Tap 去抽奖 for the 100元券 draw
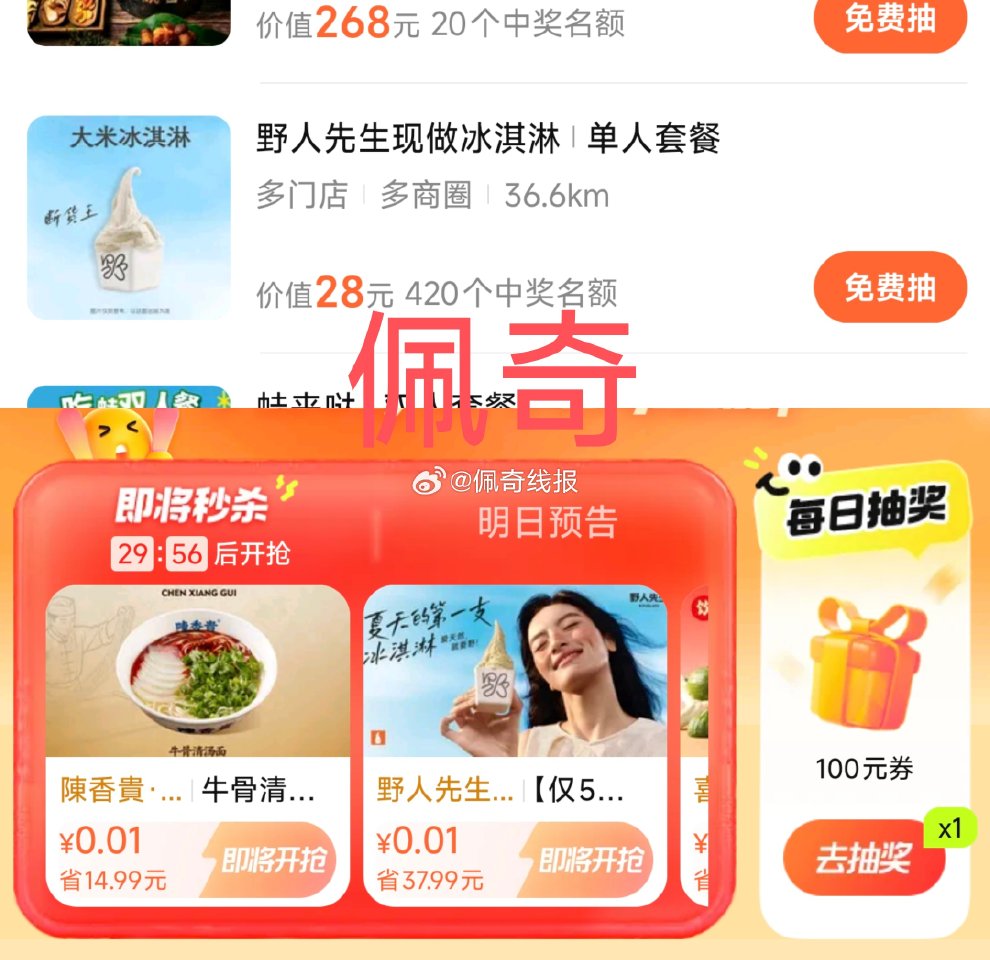 click(863, 857)
